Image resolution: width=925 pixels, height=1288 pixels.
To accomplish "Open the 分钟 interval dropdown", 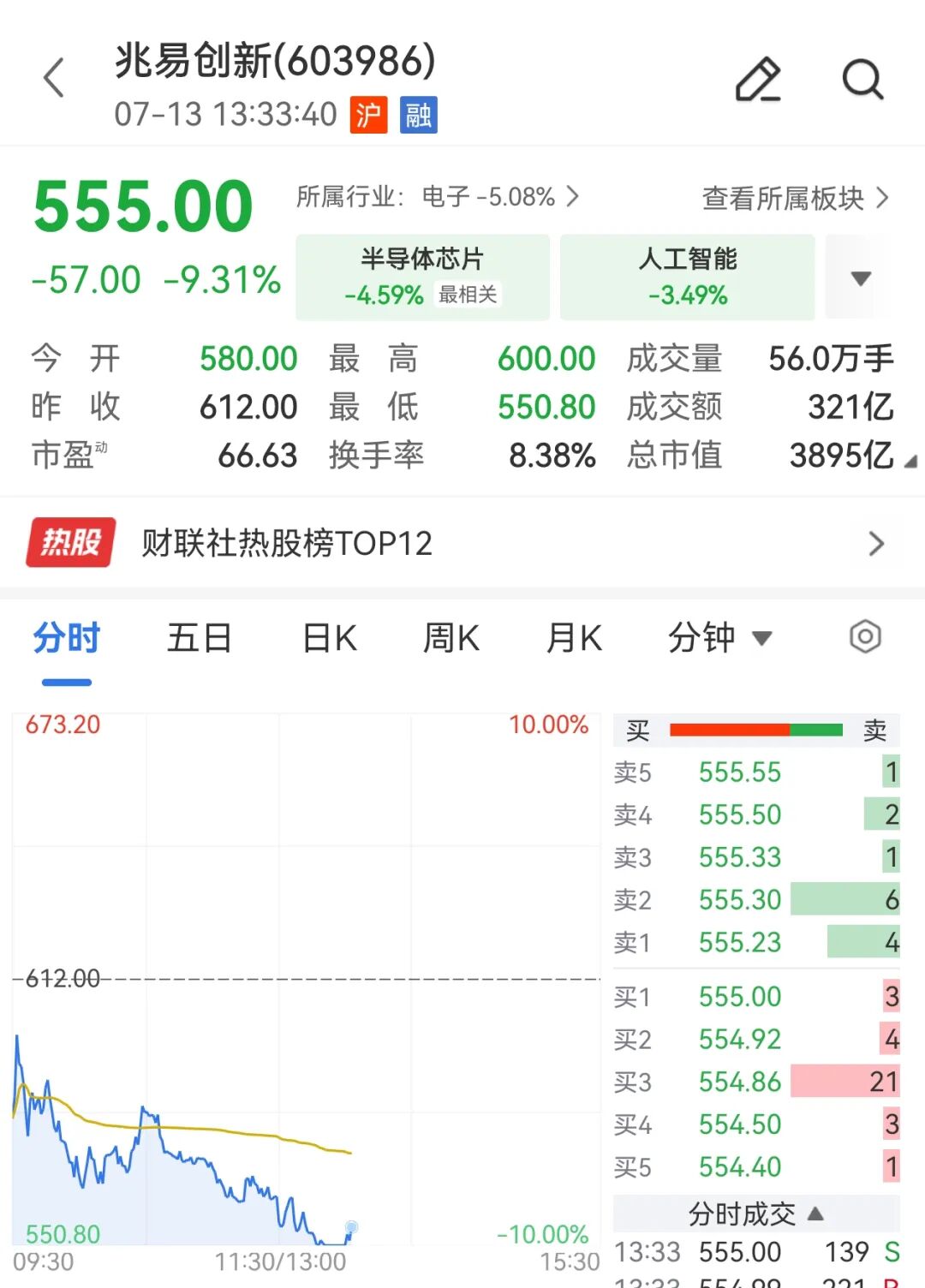I will (719, 638).
